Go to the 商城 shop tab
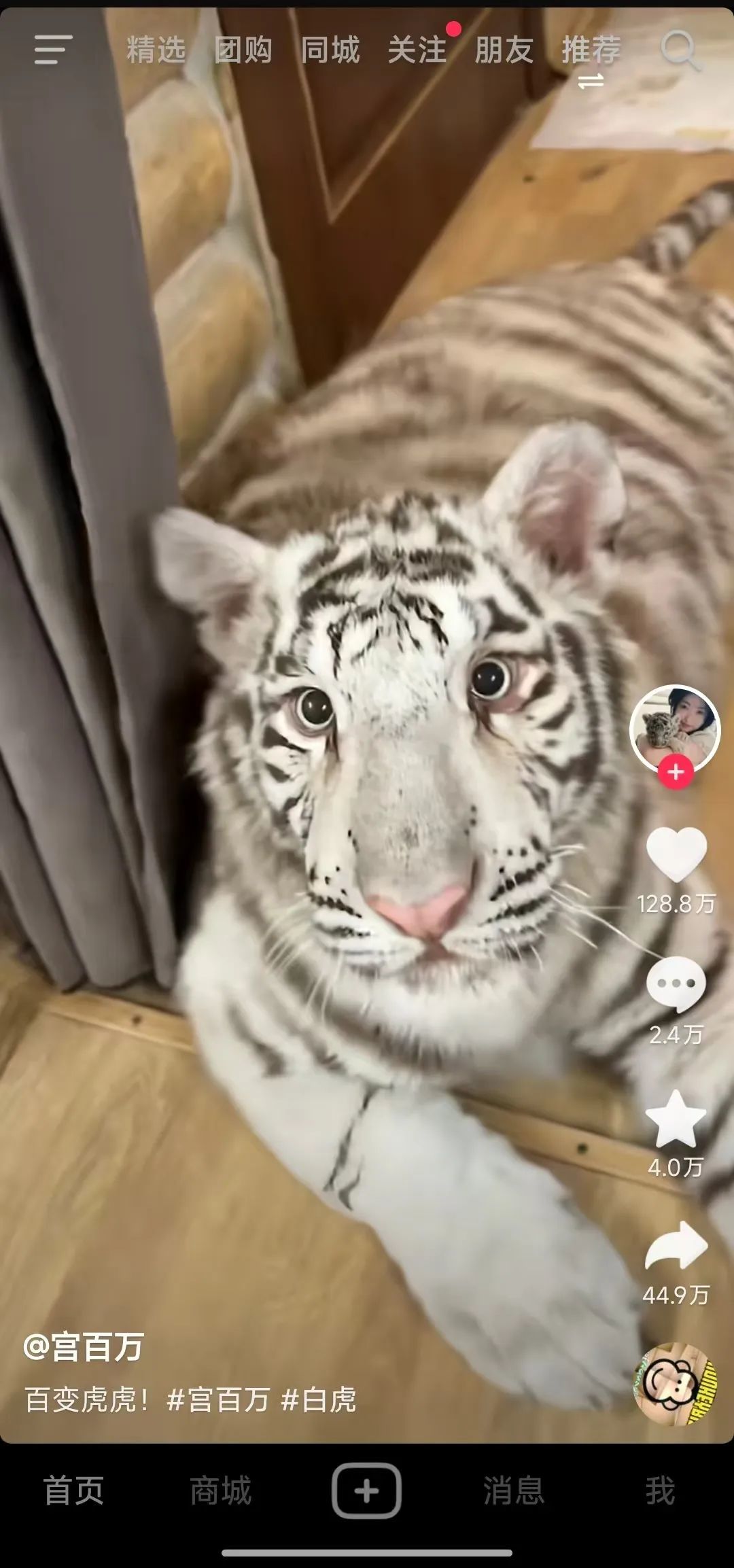This screenshot has height=1568, width=734. tap(220, 1491)
